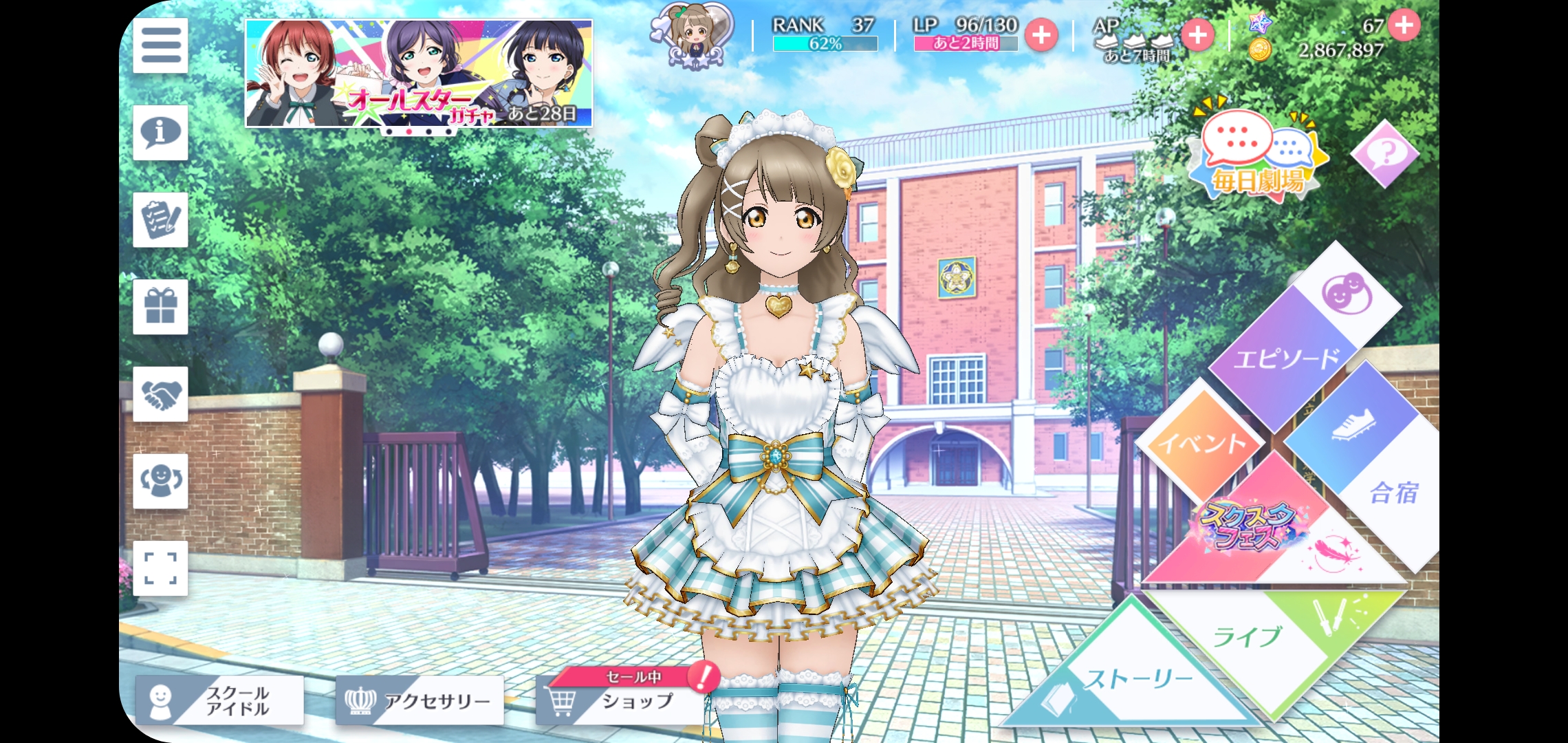The image size is (1568, 743).
Task: Open the player profile avatar
Action: click(x=693, y=36)
